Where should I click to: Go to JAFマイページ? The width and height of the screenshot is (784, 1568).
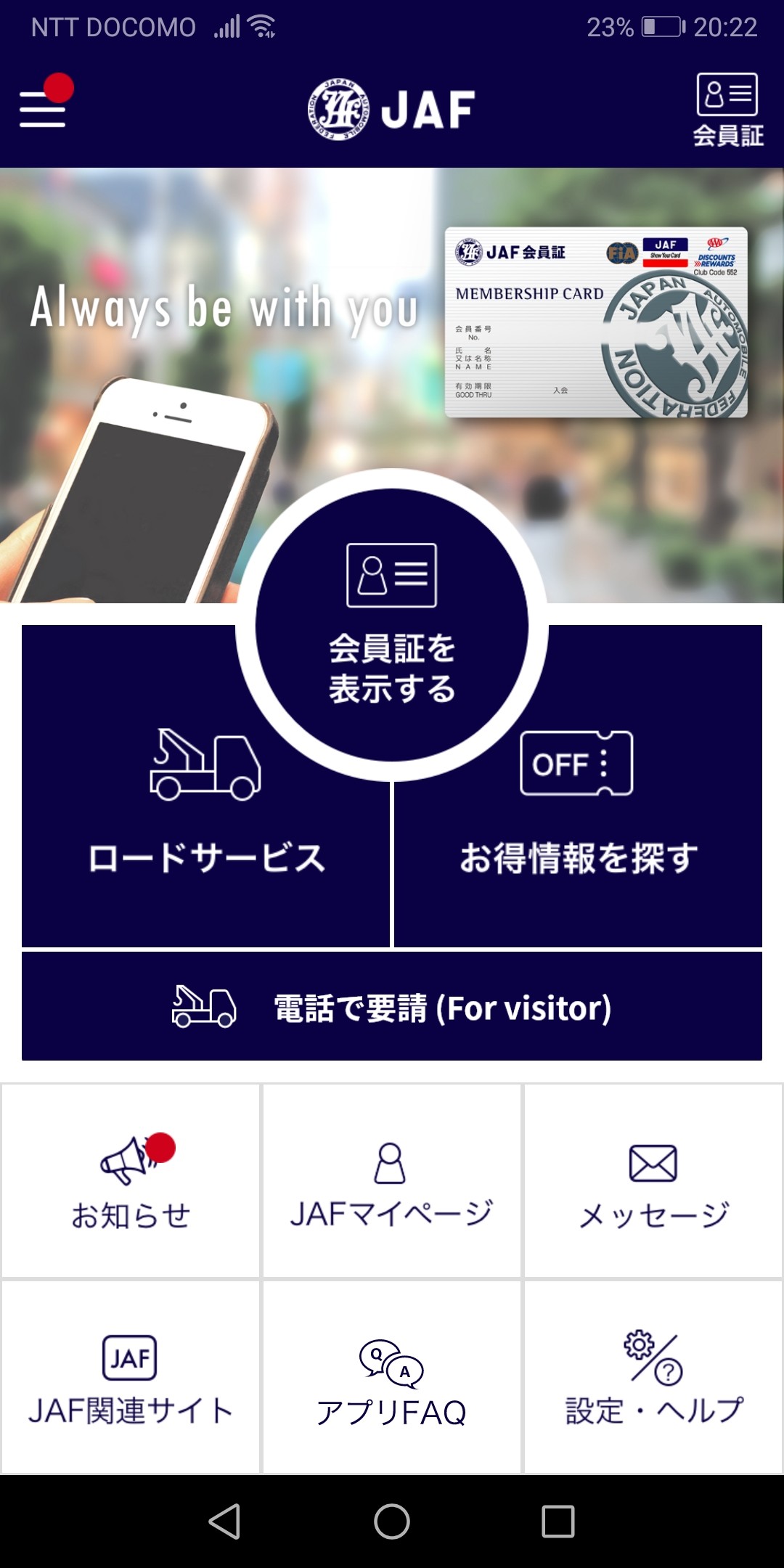click(392, 1181)
